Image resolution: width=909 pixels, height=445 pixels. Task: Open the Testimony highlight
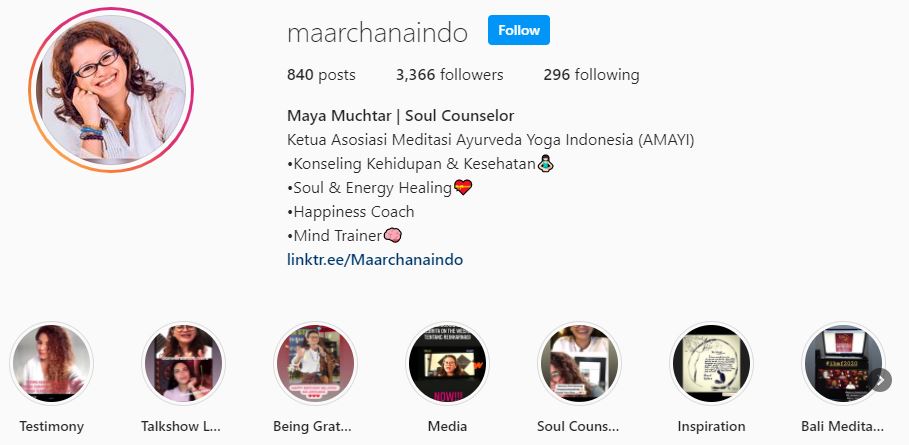pos(51,363)
